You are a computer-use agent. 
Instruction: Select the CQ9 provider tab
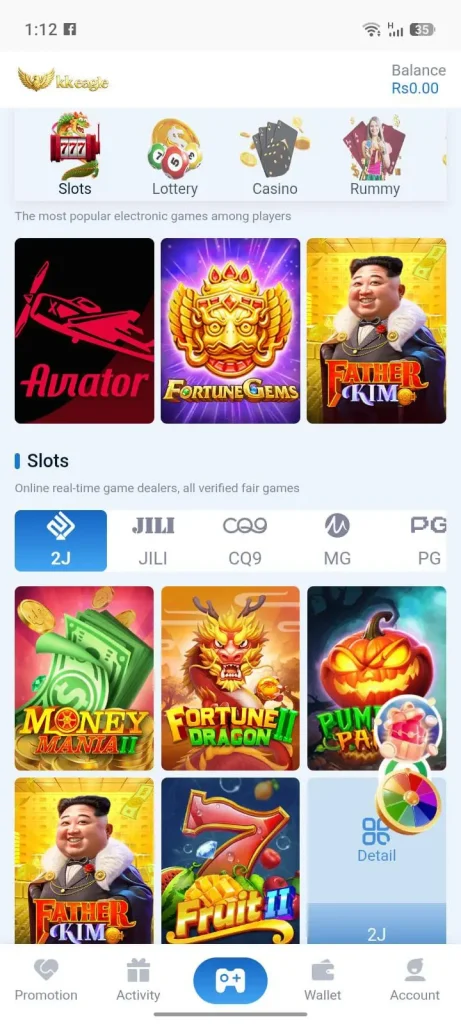coord(245,541)
